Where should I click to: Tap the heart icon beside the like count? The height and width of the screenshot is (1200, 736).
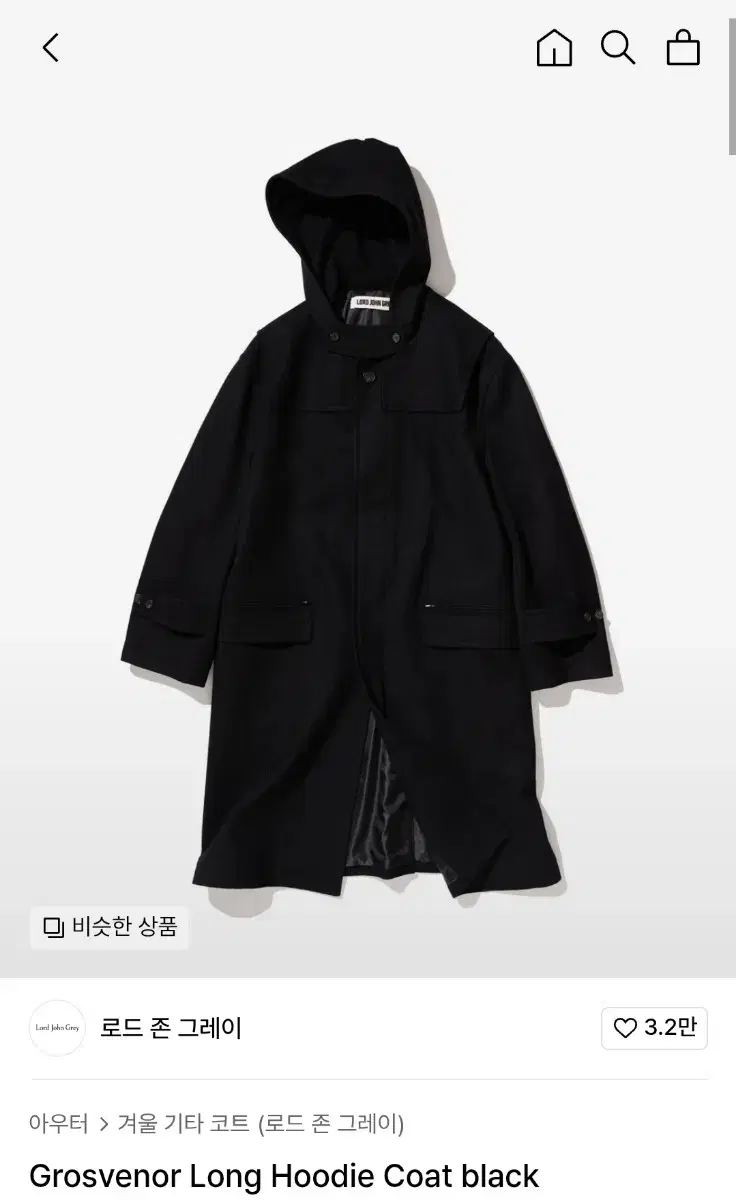point(627,1027)
